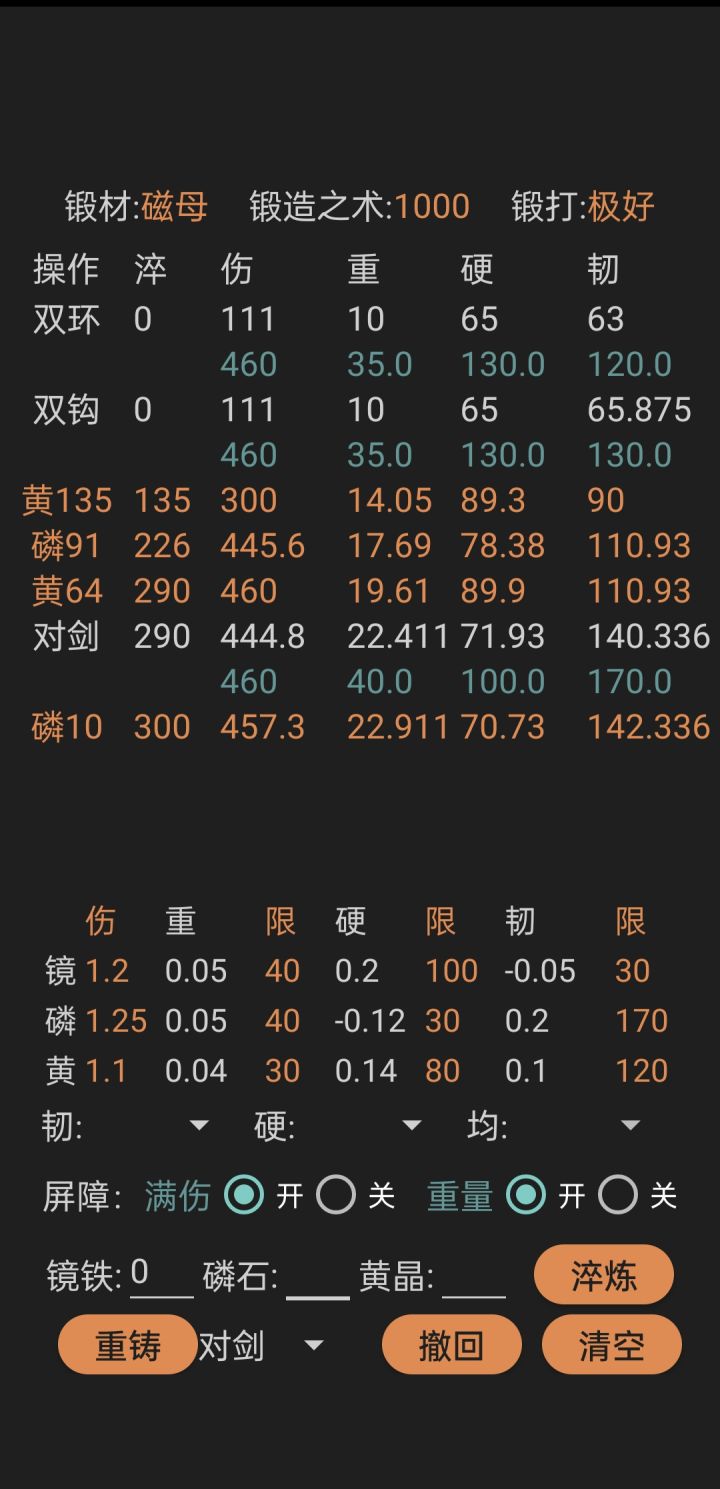
Task: Click the 撤回 undo button
Action: (451, 1345)
